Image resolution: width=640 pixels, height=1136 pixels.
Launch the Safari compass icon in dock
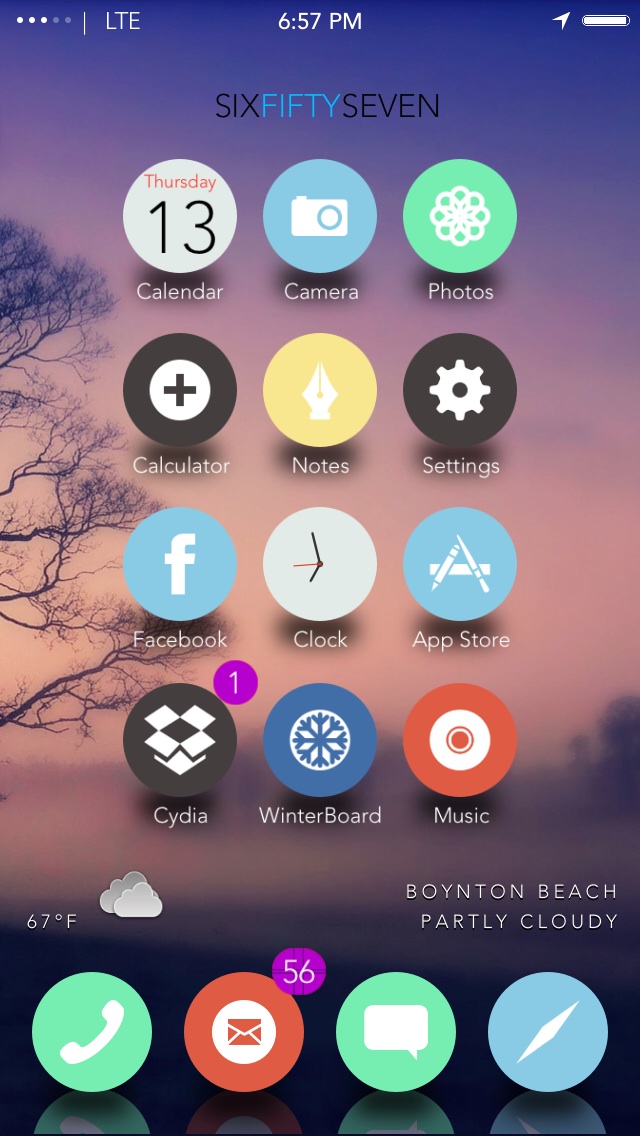[548, 1032]
